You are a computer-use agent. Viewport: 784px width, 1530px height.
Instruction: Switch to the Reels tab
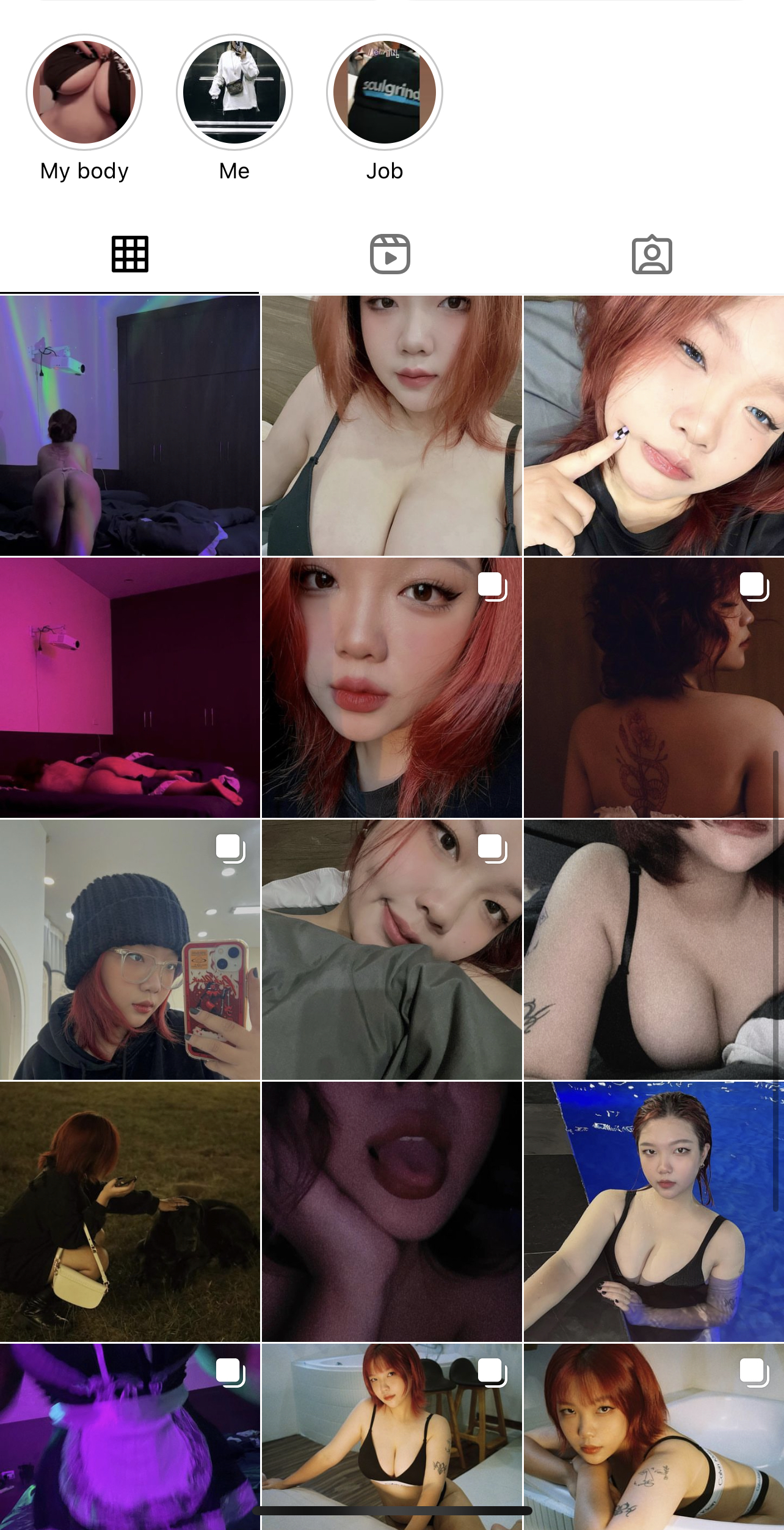390,253
